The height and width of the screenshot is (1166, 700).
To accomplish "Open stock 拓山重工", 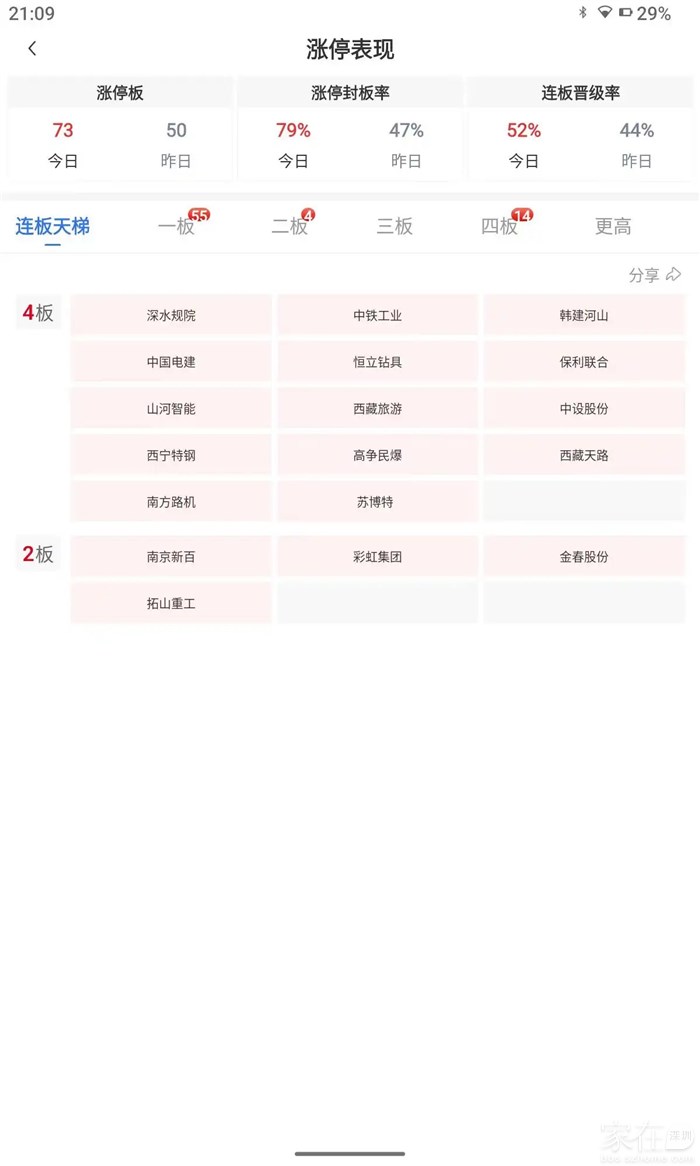I will click(171, 603).
